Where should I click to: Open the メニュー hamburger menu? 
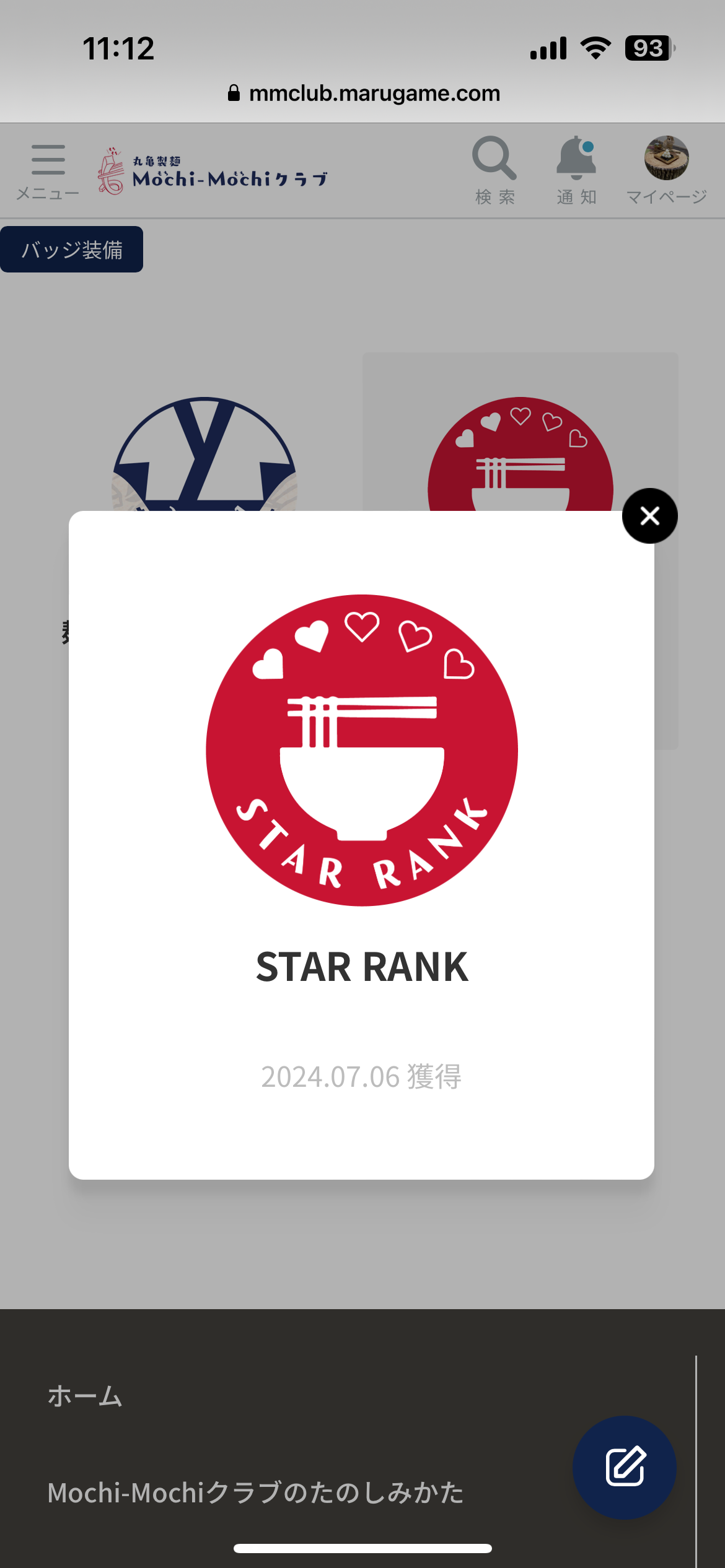(x=48, y=172)
